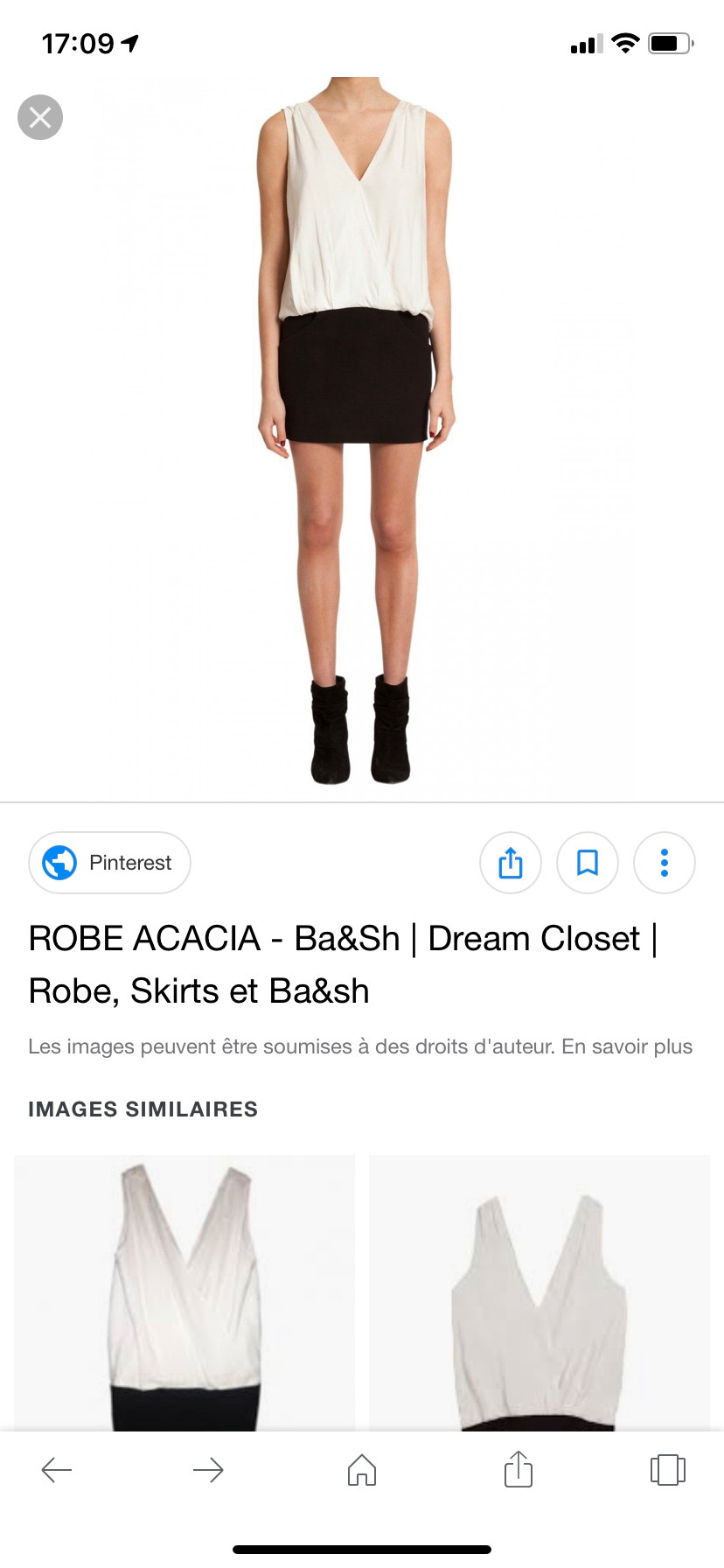Image resolution: width=724 pixels, height=1568 pixels.
Task: Tap the location arrow next to the time
Action: pyautogui.click(x=131, y=43)
